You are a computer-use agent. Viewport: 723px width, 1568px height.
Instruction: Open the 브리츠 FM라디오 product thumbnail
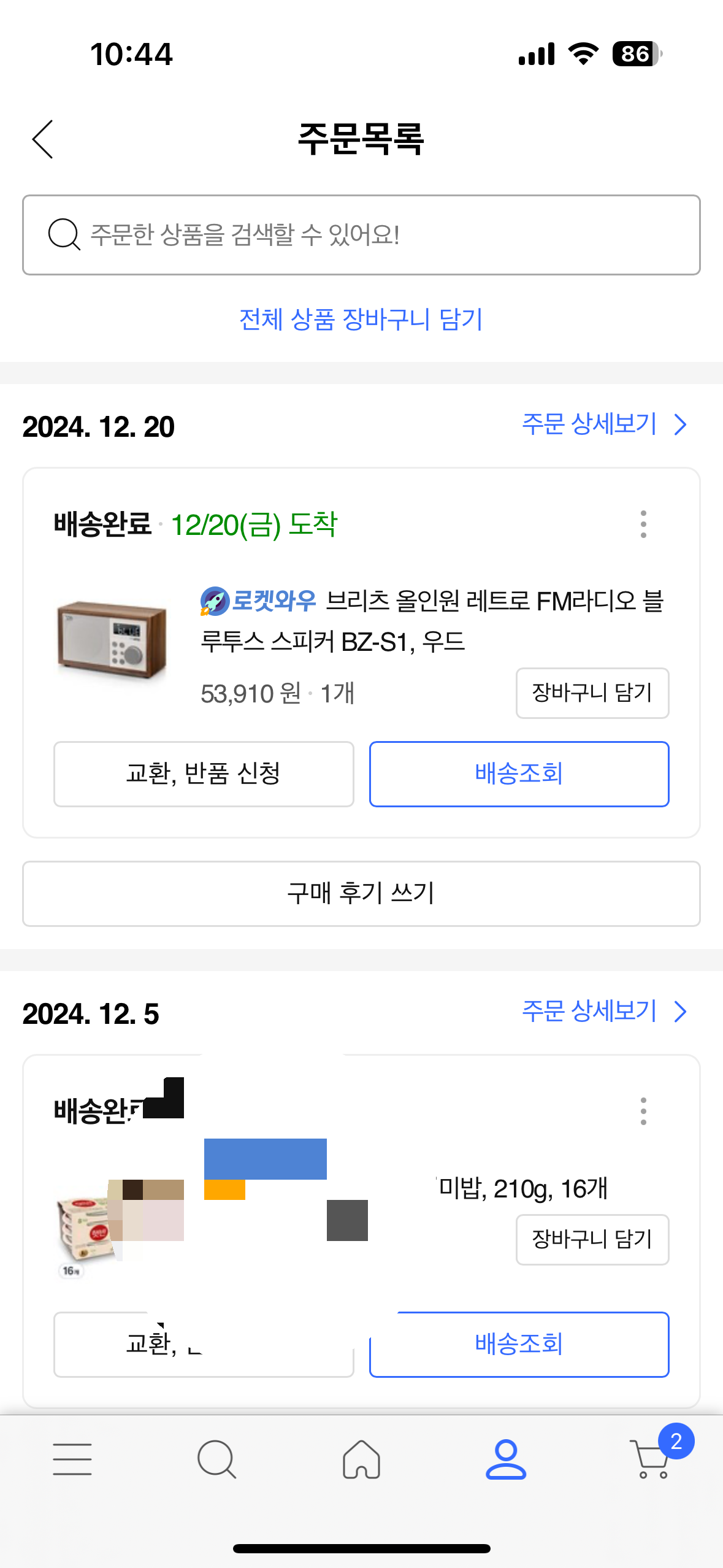pyautogui.click(x=112, y=640)
